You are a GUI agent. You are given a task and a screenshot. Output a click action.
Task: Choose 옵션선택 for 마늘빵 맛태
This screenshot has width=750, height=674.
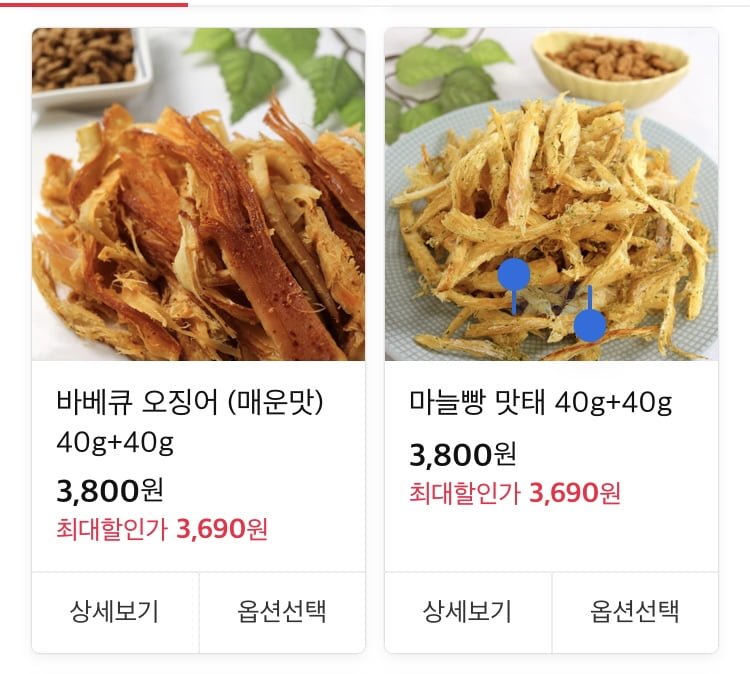(635, 611)
